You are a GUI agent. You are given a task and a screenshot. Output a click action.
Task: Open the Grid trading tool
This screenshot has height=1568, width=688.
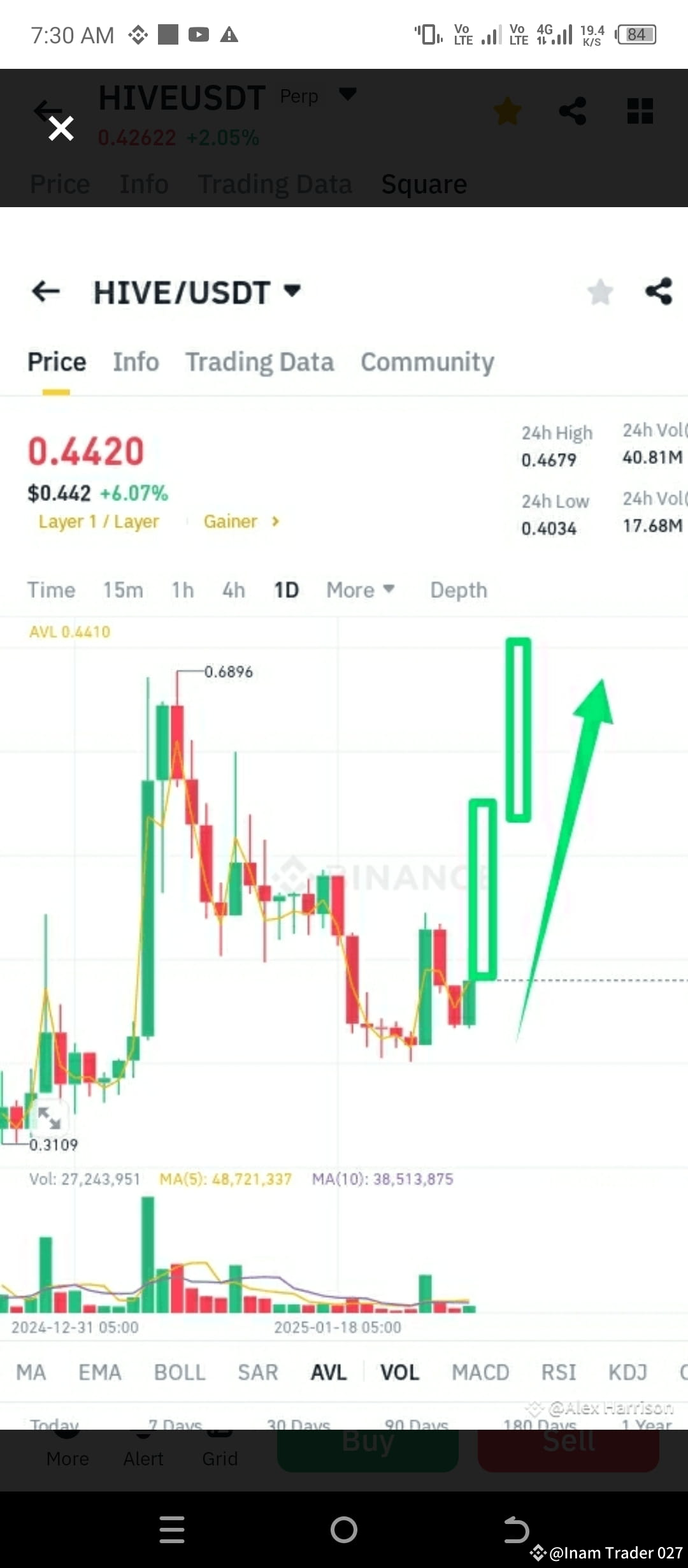click(x=219, y=1458)
